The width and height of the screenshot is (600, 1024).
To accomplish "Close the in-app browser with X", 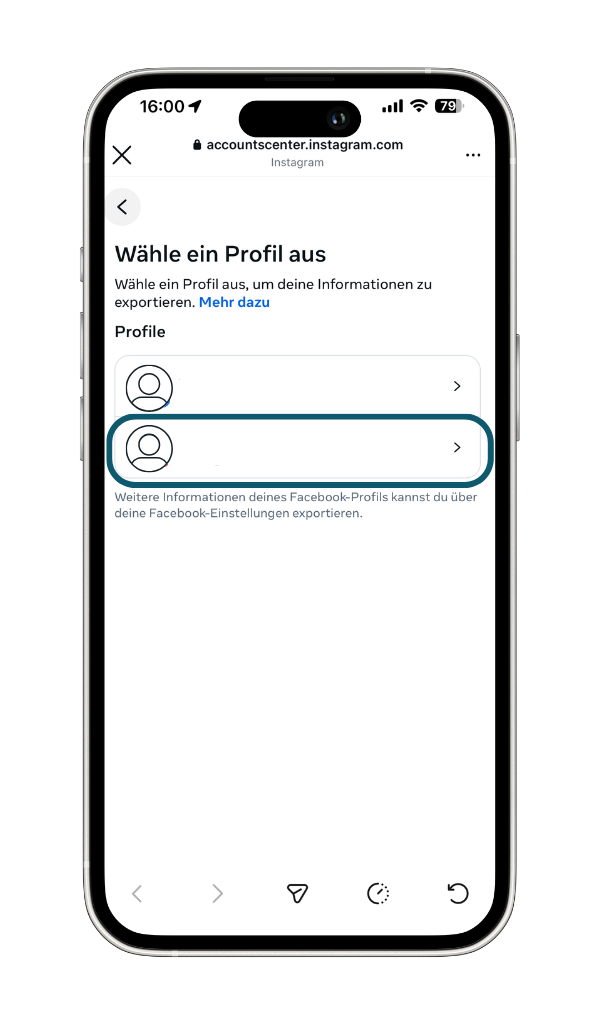I will [x=122, y=155].
